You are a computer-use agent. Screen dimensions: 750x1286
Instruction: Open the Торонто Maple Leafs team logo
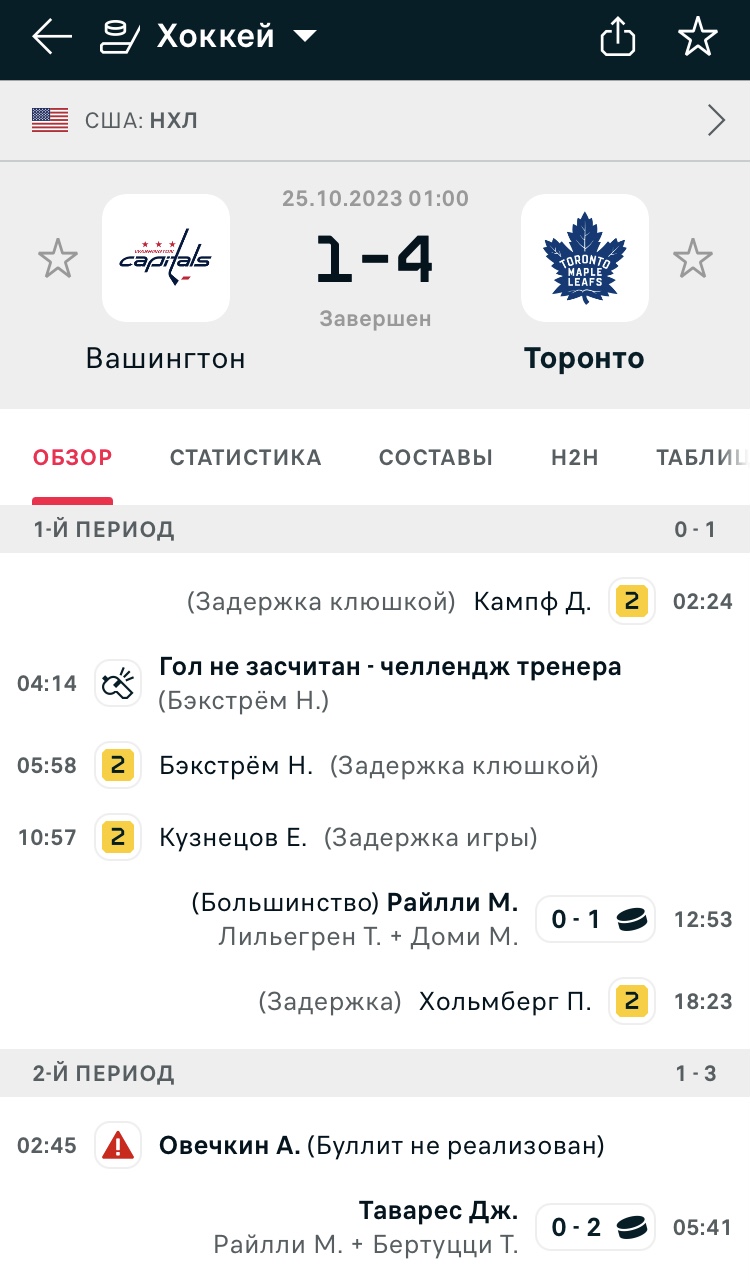(585, 258)
